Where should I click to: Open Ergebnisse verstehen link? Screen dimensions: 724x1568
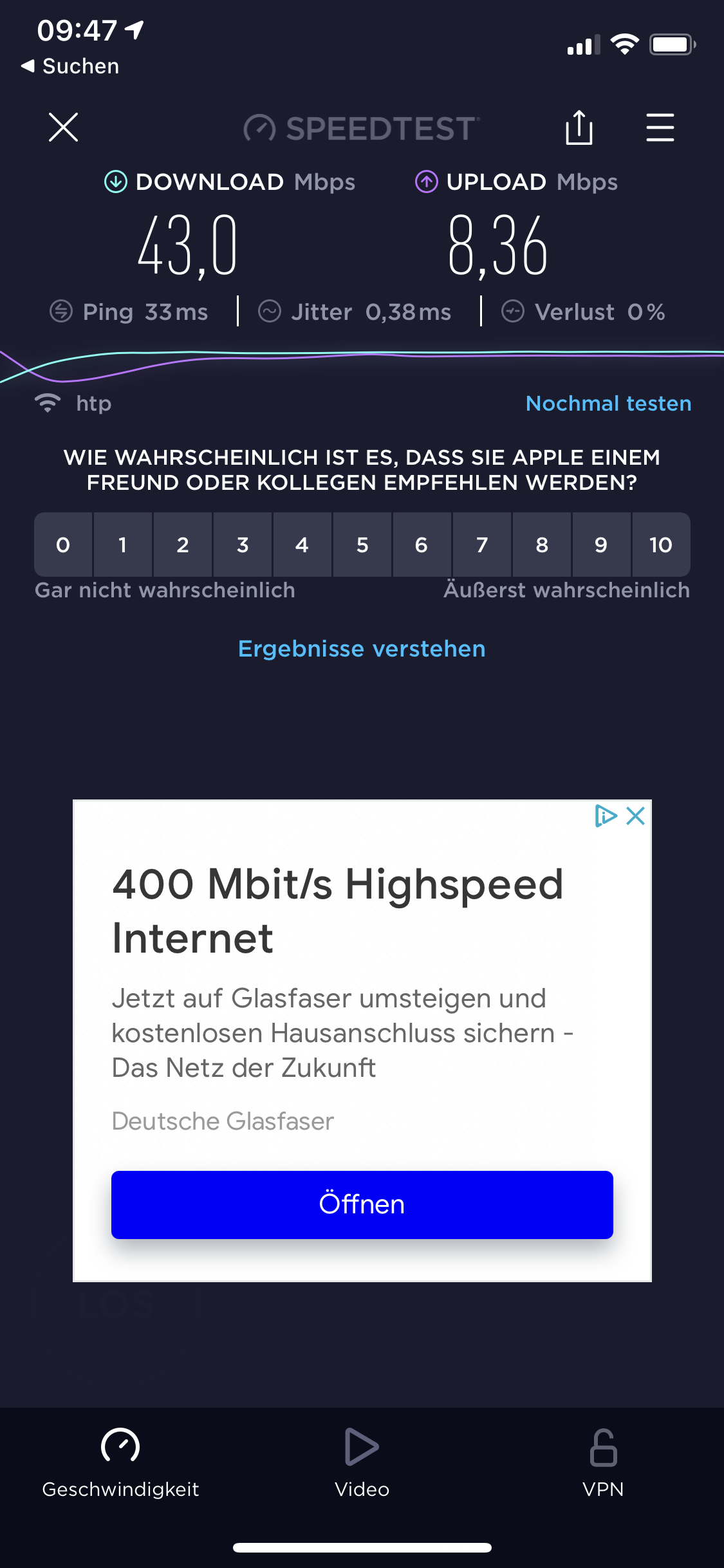point(362,649)
